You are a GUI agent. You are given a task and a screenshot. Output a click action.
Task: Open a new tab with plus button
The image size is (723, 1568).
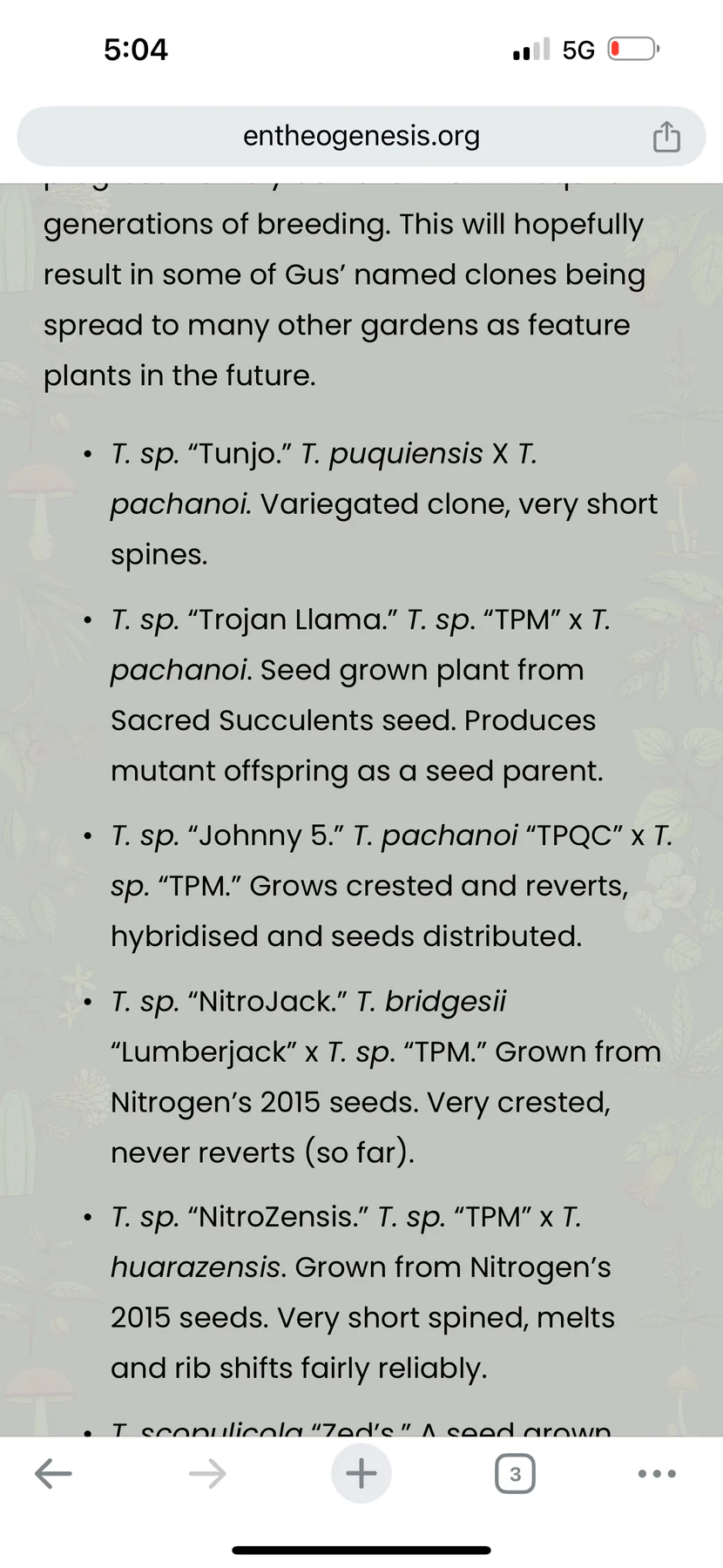point(361,1473)
